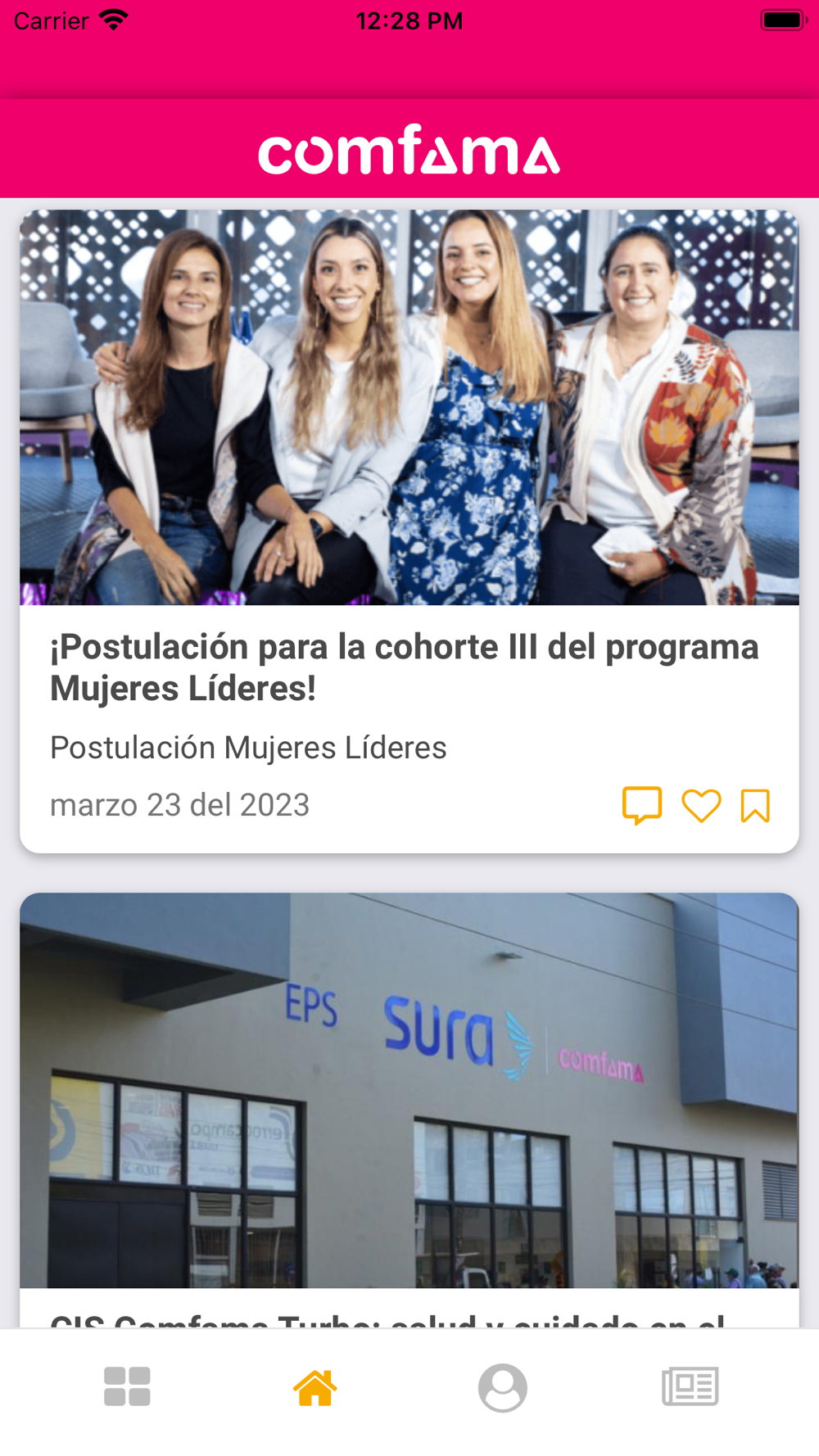Screen dimensions: 819x1456
Task: Go to the home tab
Action: (x=315, y=1386)
